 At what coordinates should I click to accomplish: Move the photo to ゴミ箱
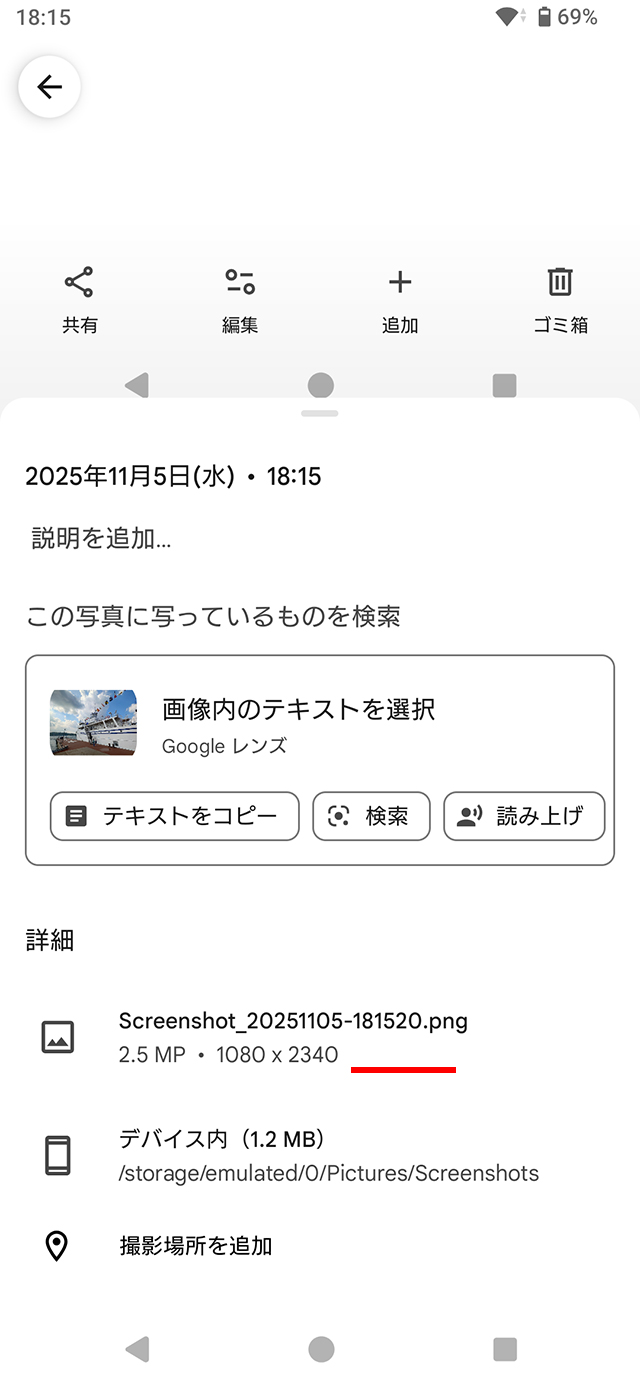[x=560, y=298]
